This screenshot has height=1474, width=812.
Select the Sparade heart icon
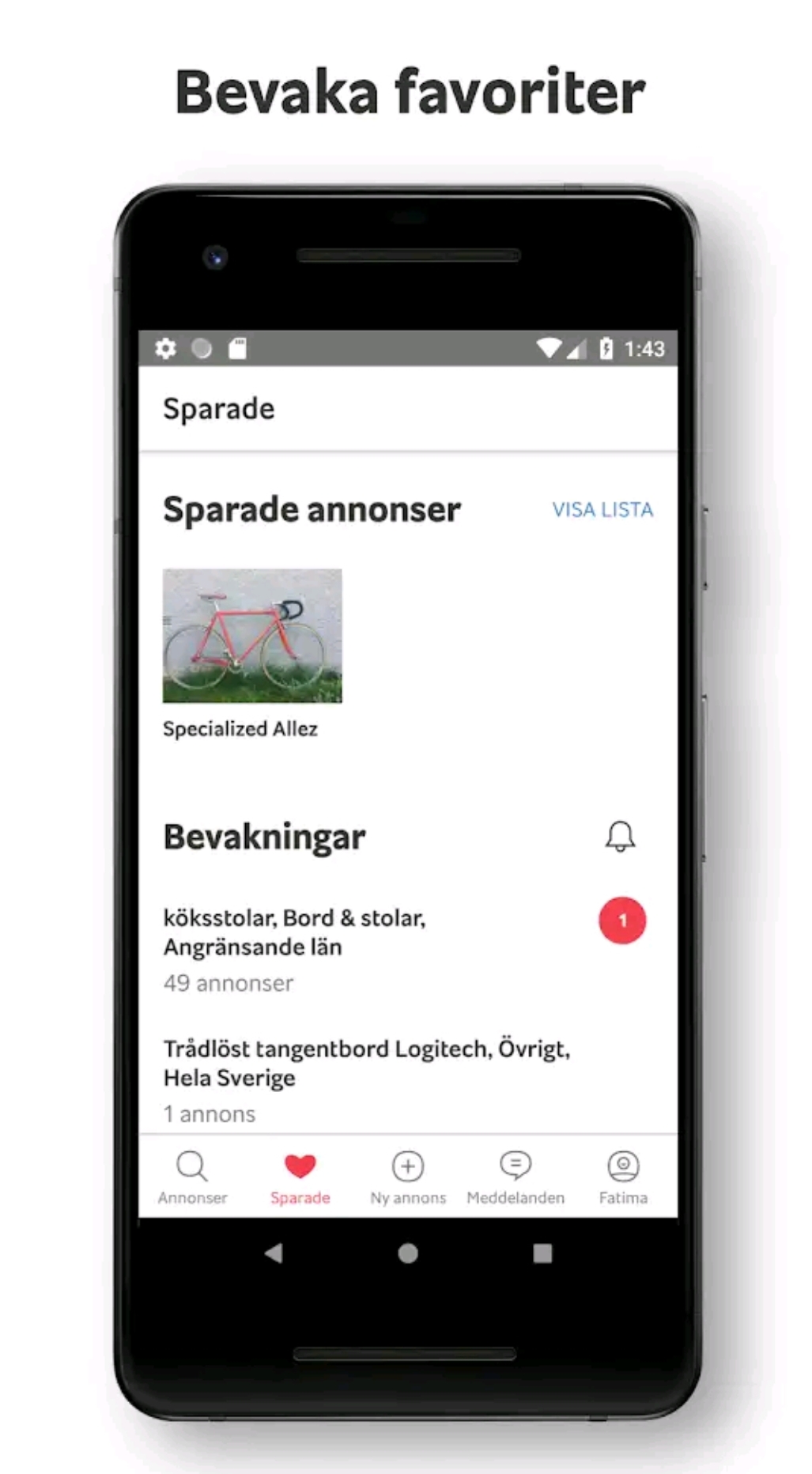[300, 1165]
